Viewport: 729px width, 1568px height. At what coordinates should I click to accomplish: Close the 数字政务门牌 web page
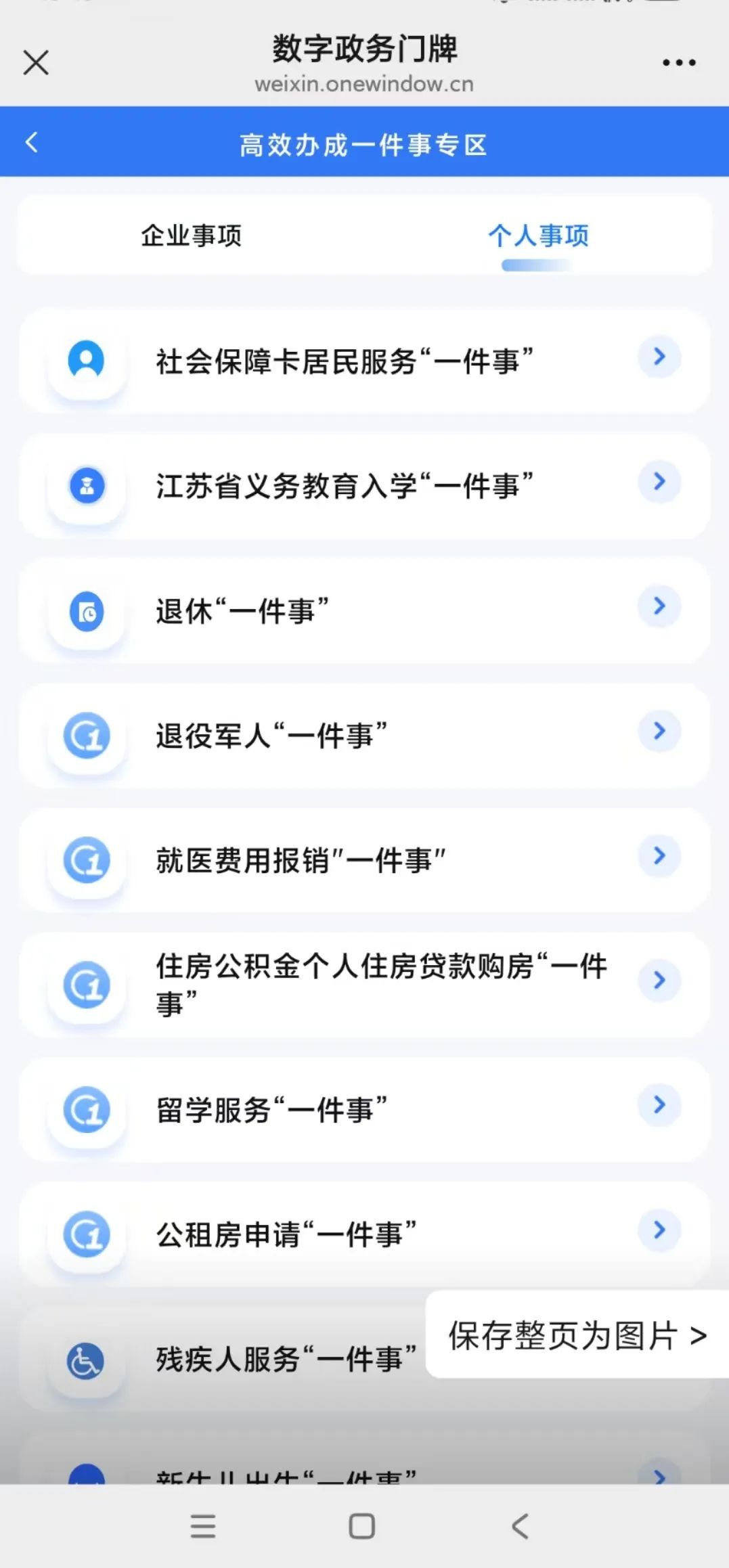coord(36,63)
